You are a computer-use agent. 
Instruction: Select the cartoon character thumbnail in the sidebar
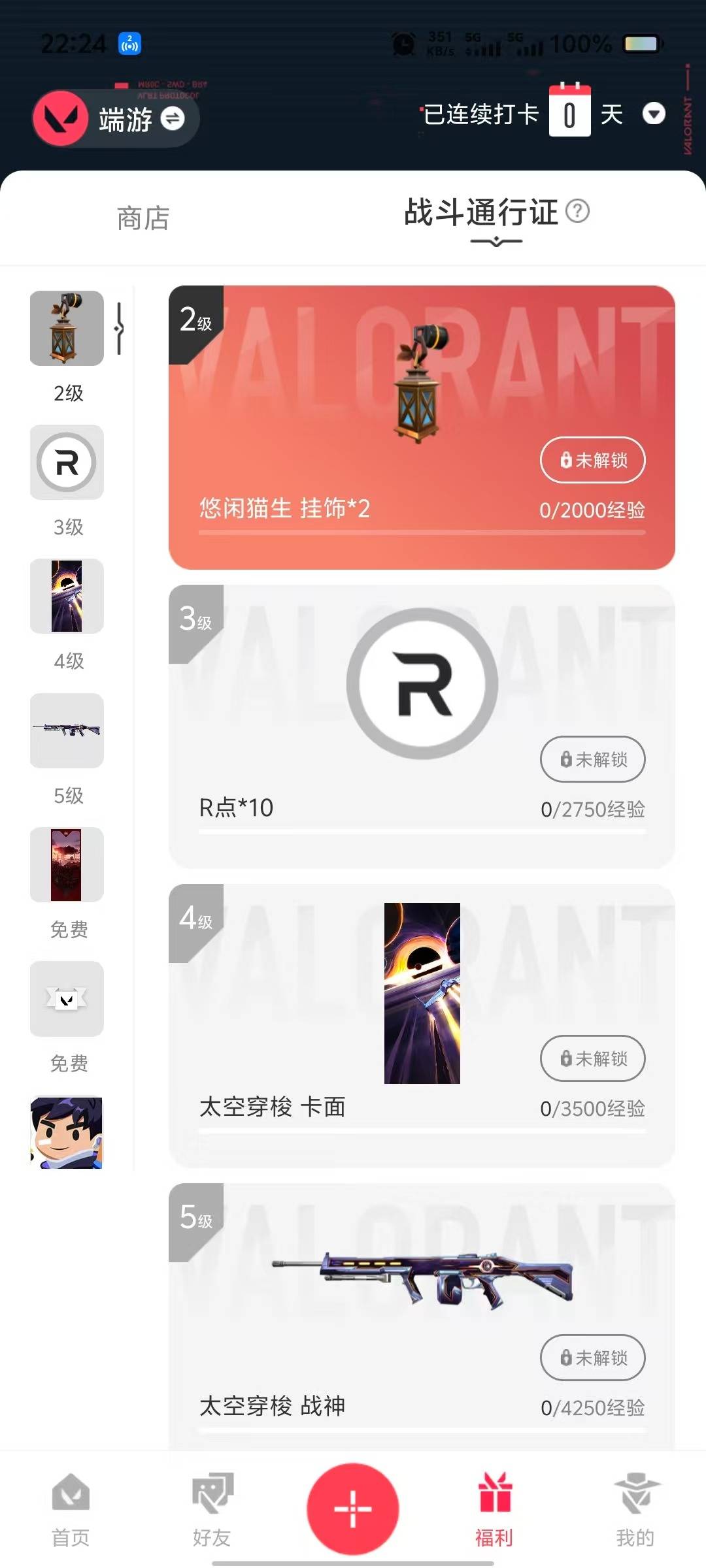coord(67,1133)
